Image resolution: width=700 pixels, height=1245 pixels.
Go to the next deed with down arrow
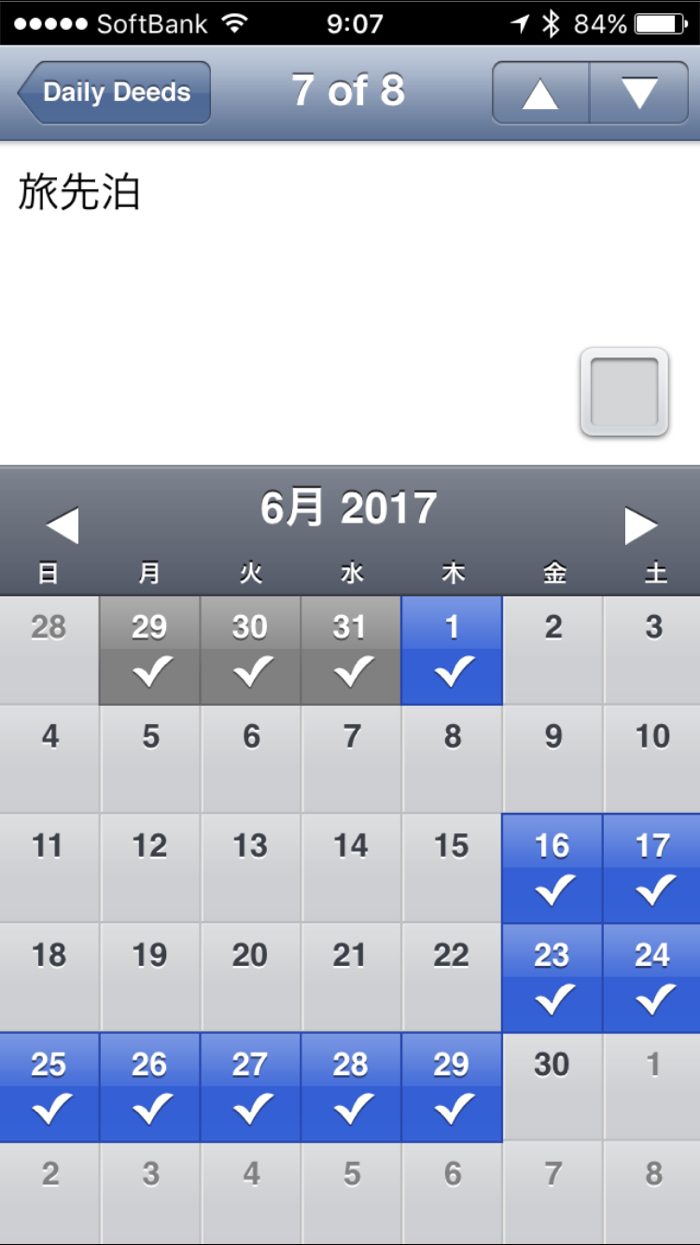pyautogui.click(x=639, y=92)
